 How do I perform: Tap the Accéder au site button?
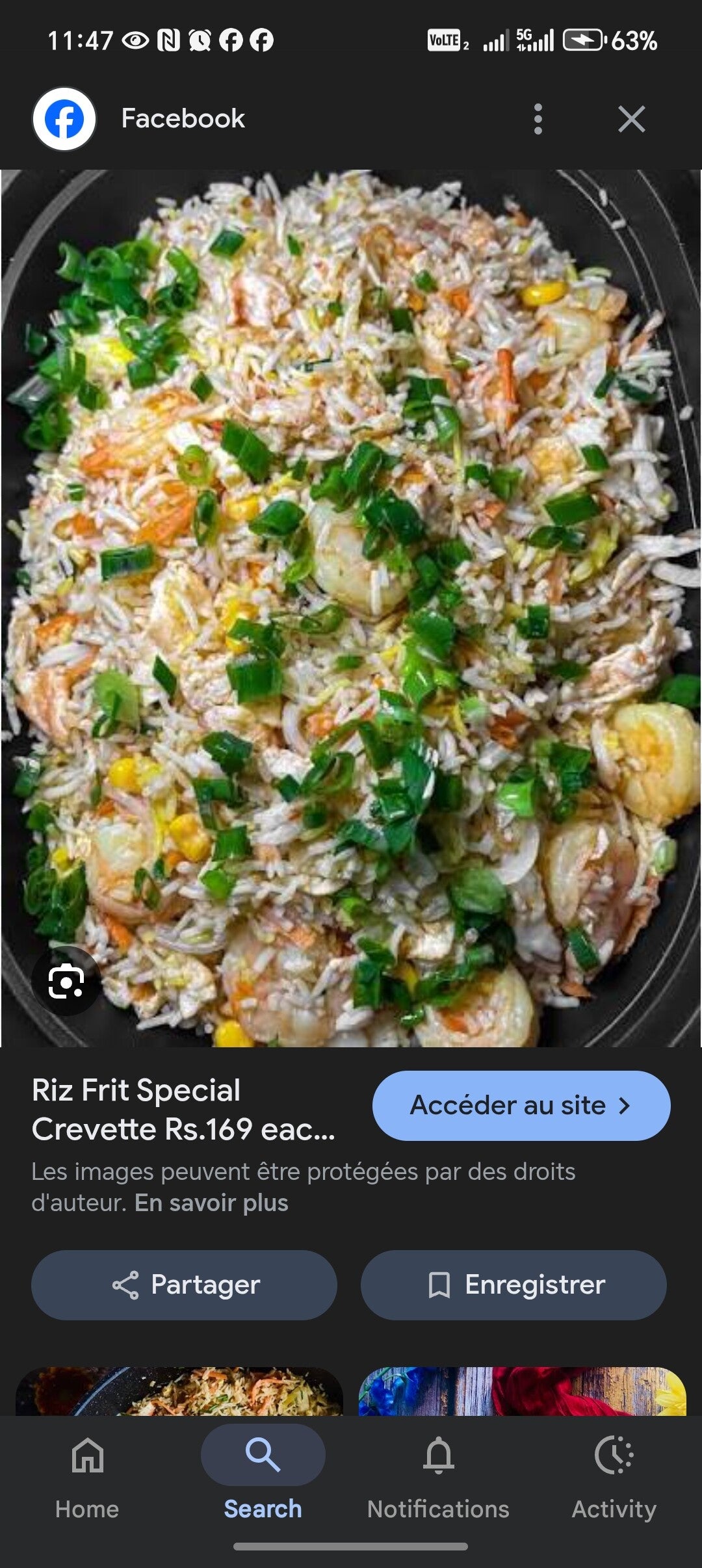pos(521,1106)
